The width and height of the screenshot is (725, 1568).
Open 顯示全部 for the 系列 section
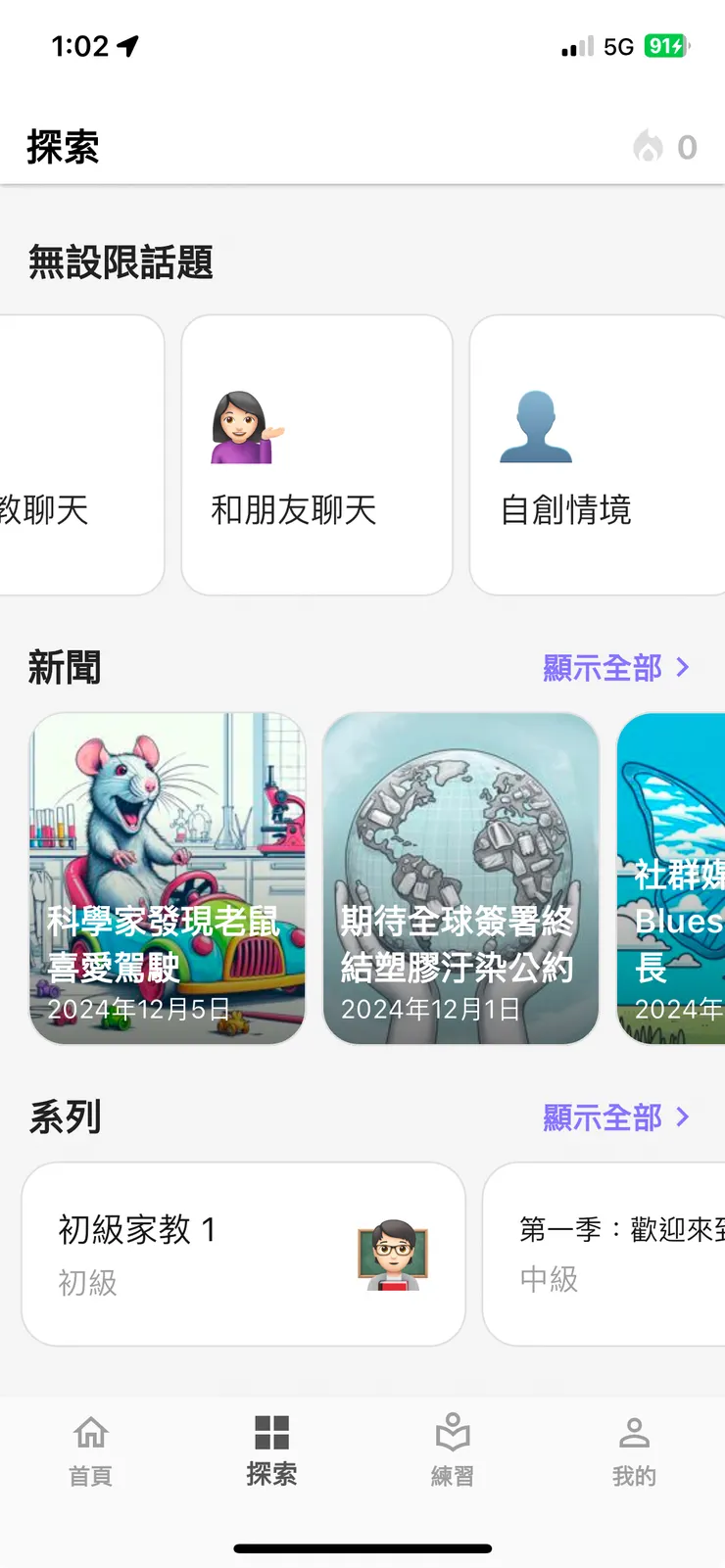pos(604,1117)
